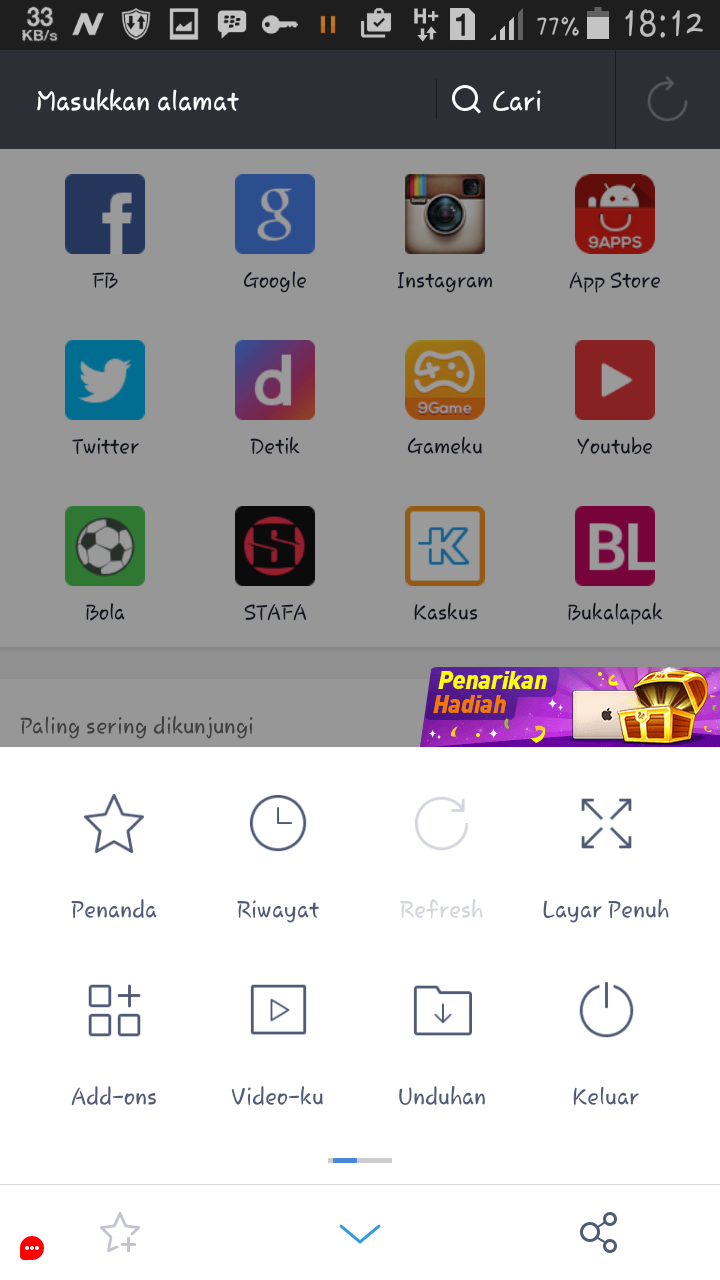Open Riwayat browsing history

278,850
